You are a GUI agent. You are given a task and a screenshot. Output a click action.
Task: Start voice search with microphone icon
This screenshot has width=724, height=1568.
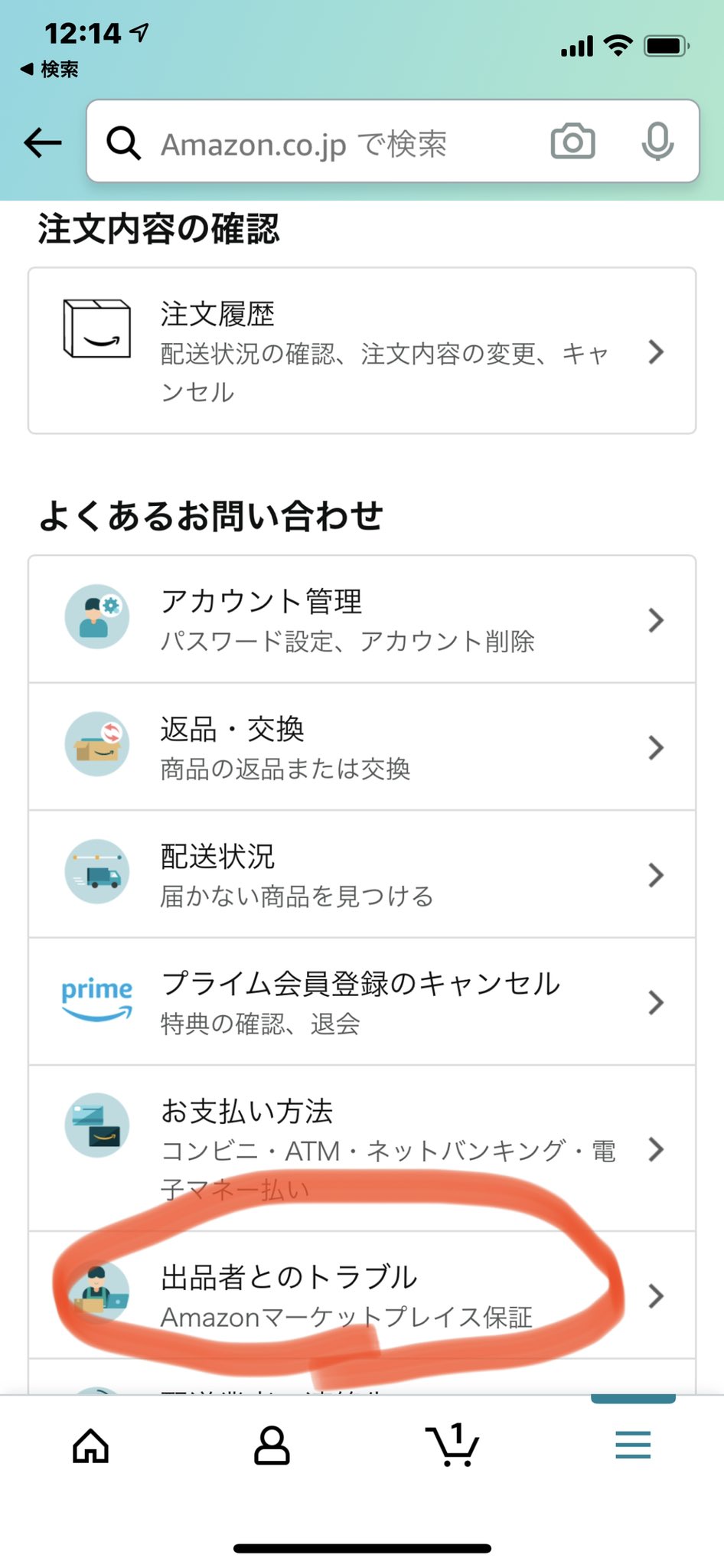tap(657, 142)
